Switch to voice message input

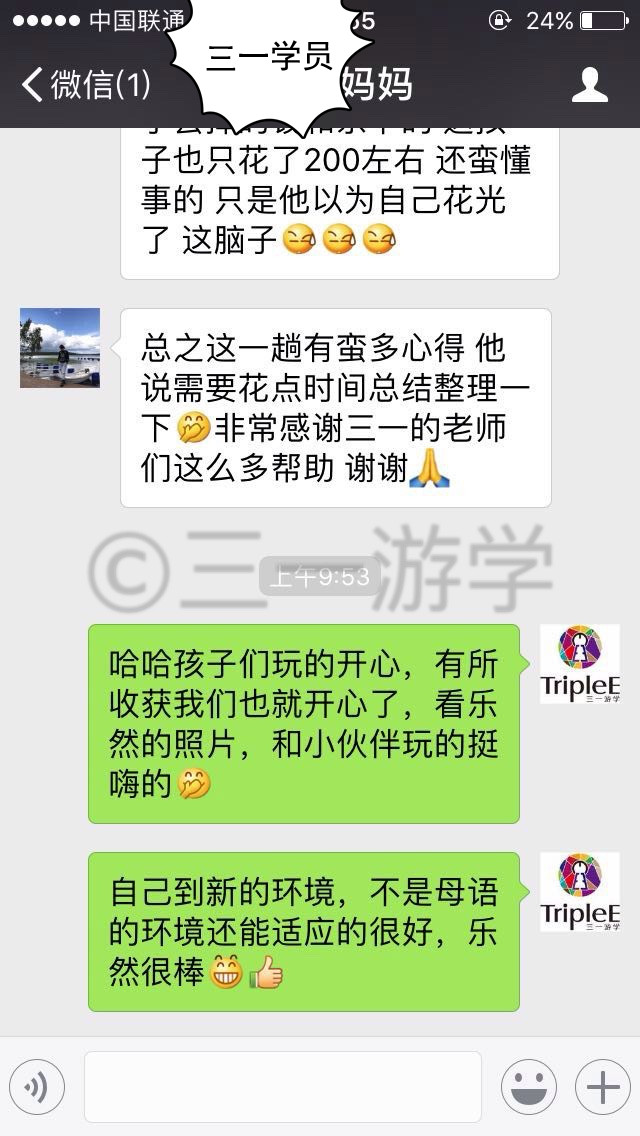click(x=37, y=1087)
